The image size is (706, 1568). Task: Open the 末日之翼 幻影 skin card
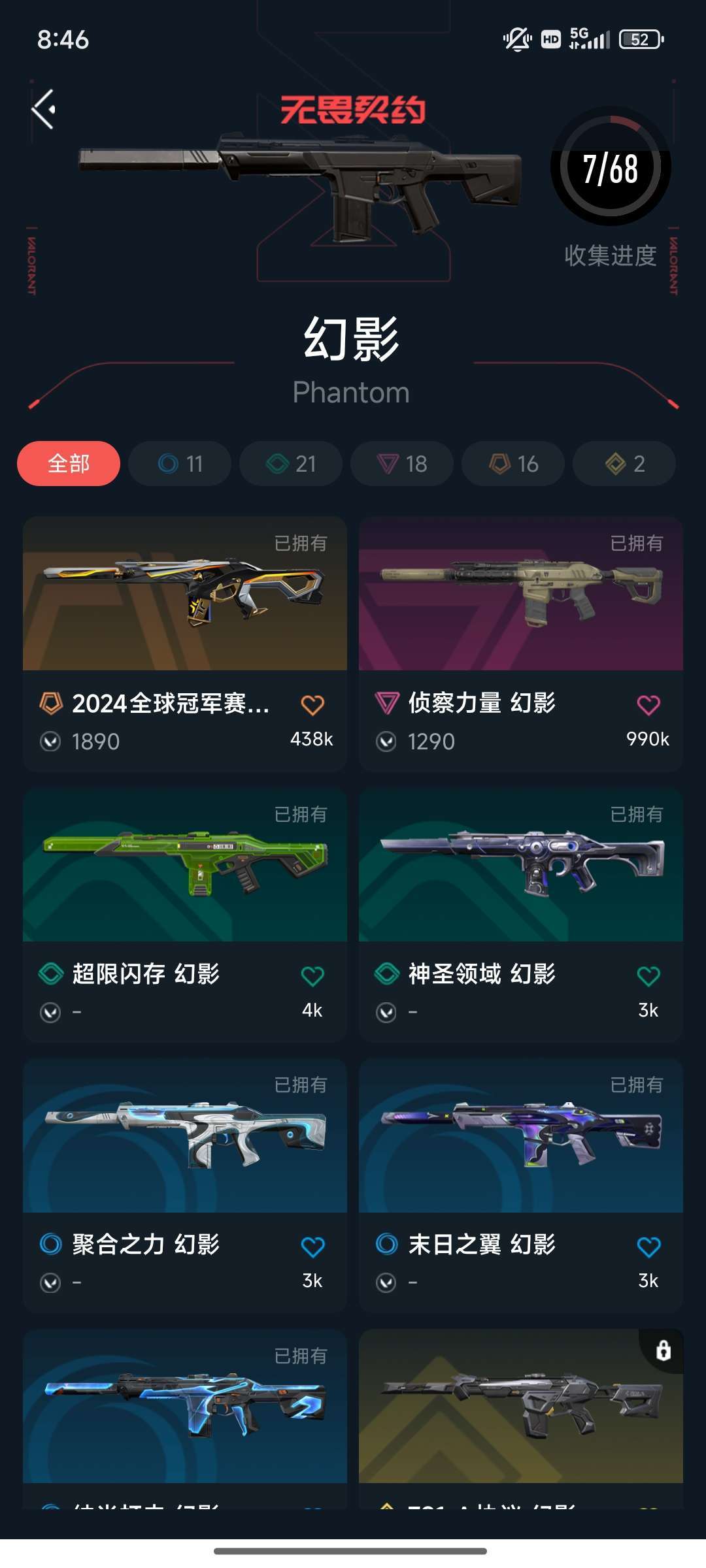[x=521, y=1186]
